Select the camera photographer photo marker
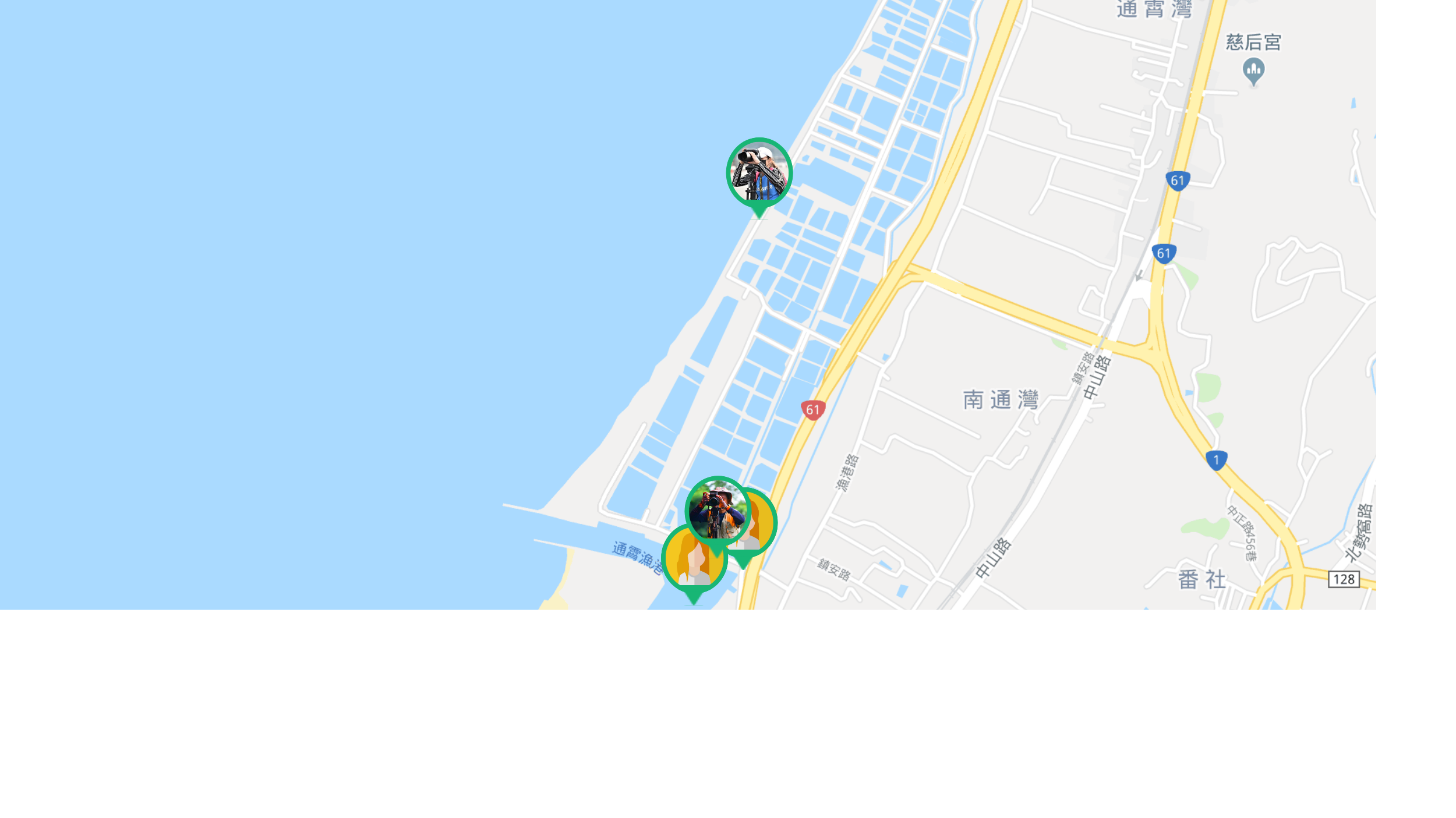Viewport: 1456px width, 818px height. (x=717, y=511)
